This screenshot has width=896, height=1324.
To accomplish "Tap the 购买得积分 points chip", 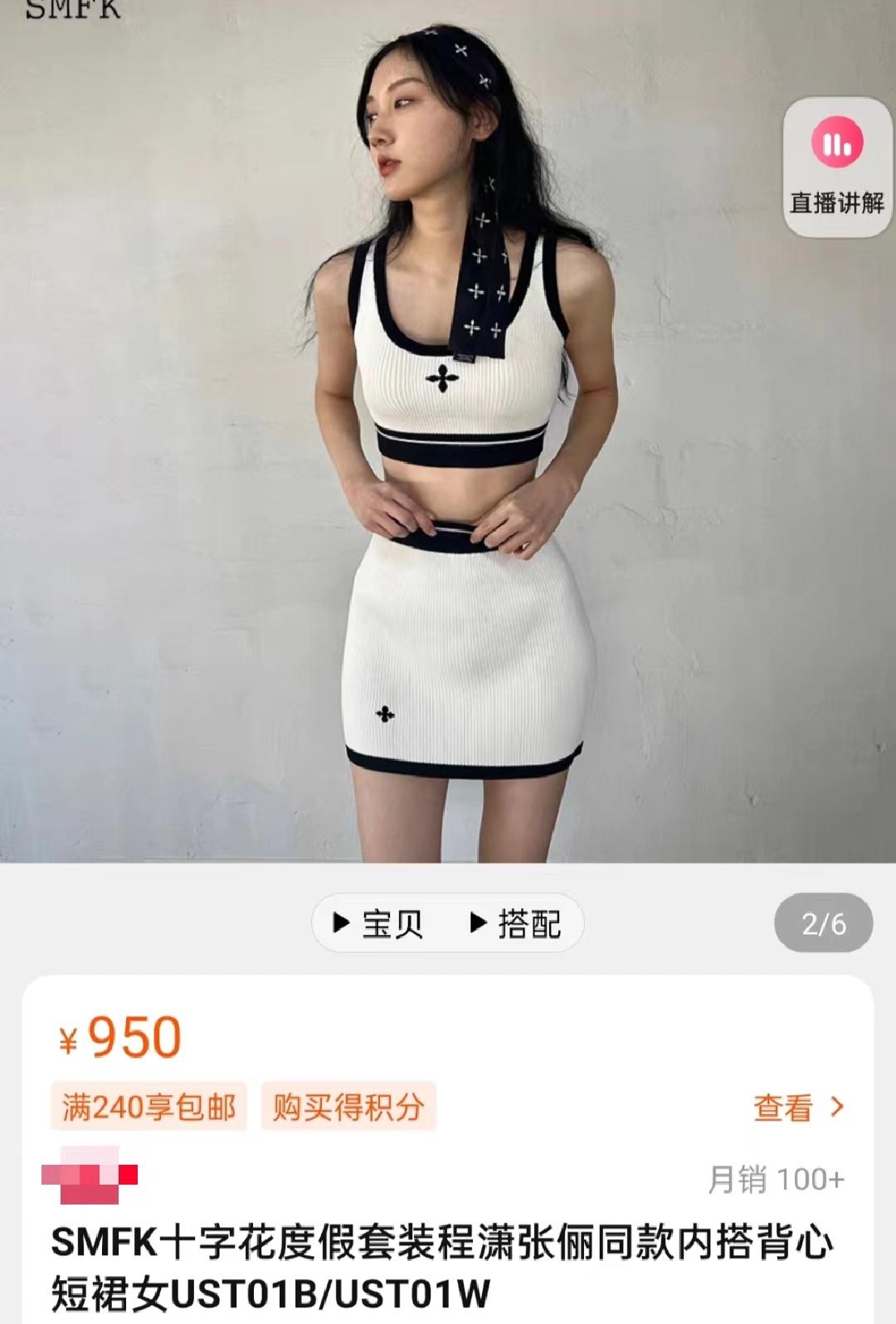I will coord(348,1107).
